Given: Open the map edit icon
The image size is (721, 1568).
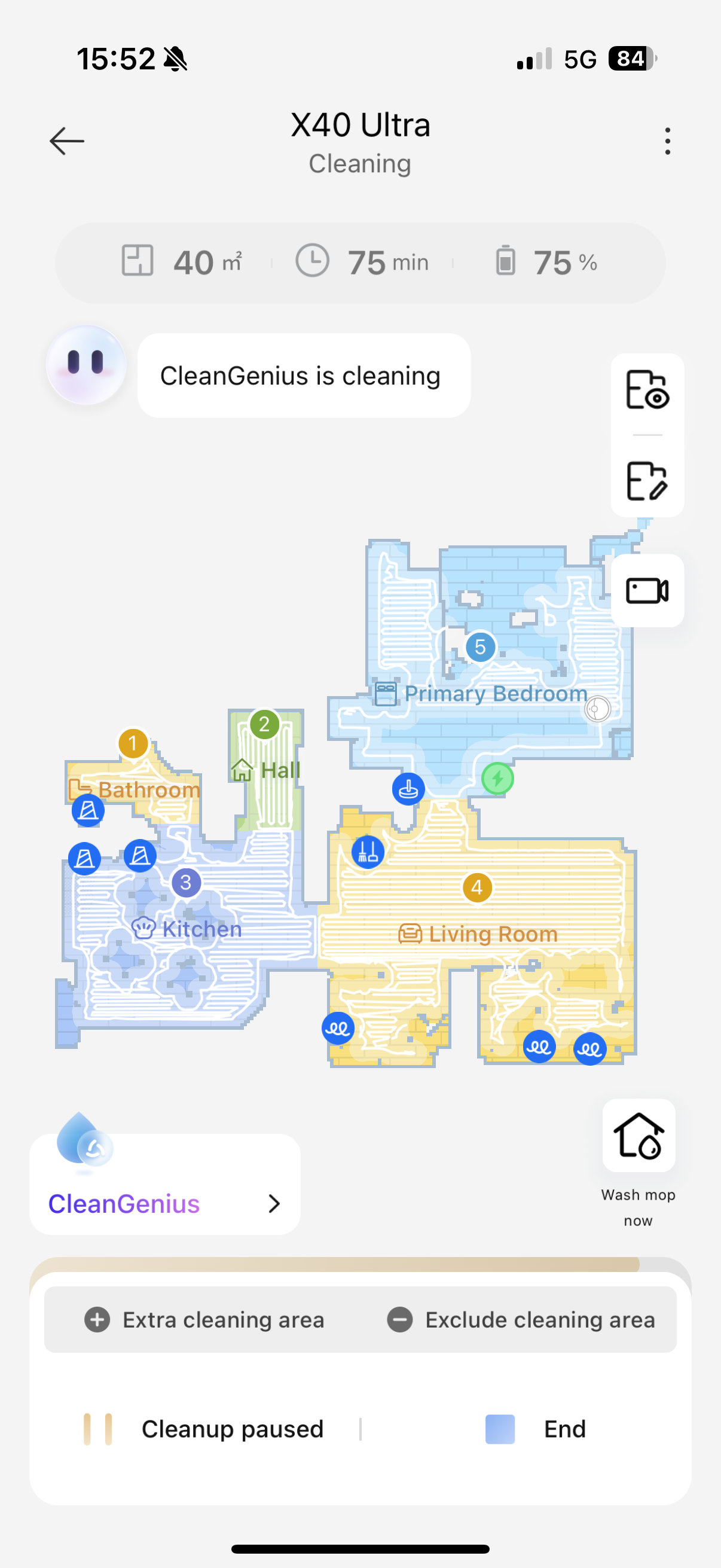Looking at the screenshot, I should [647, 481].
